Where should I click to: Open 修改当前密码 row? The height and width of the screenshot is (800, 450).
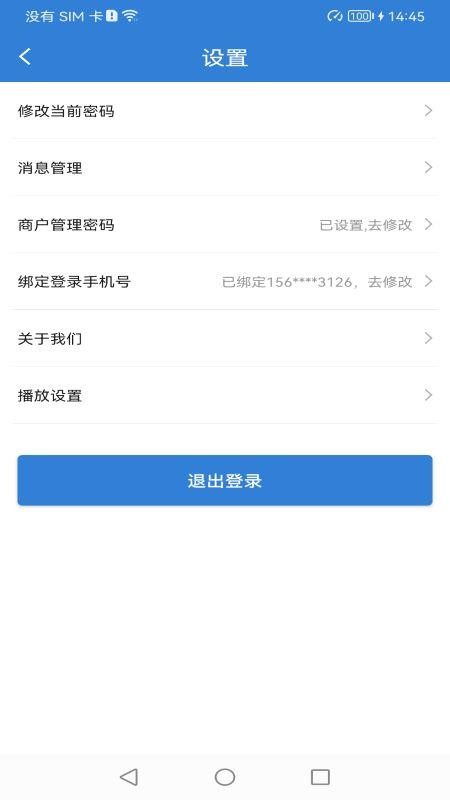[x=225, y=111]
